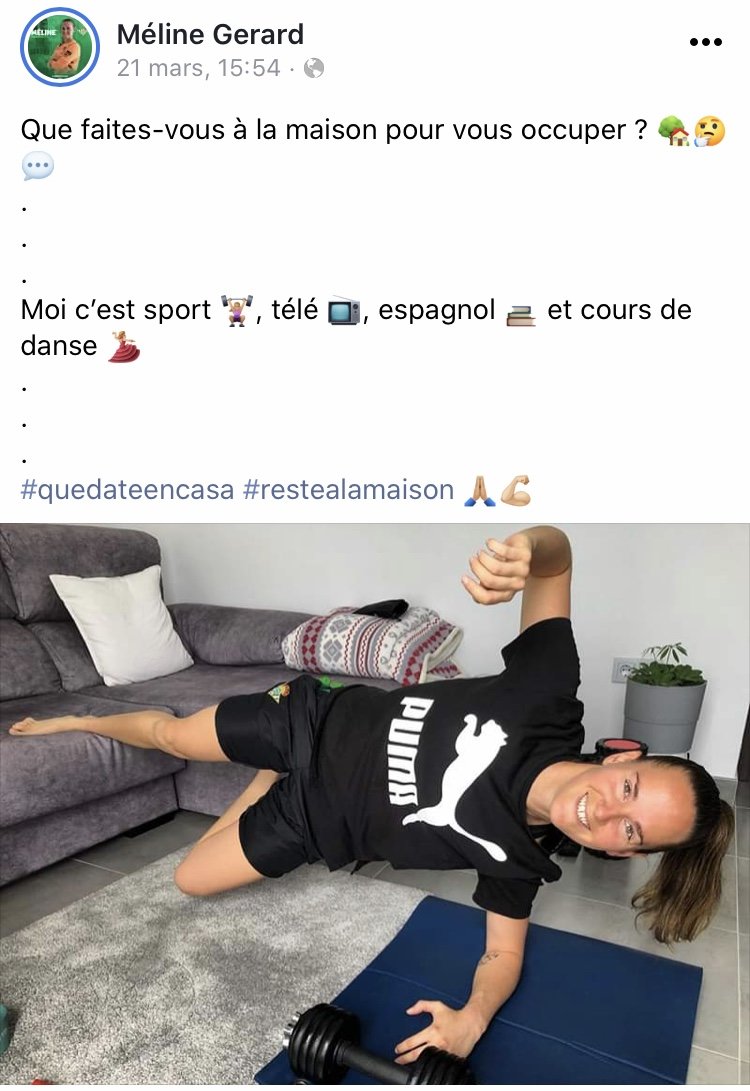Open Méline Gerard's profile picture
The width and height of the screenshot is (750, 1091).
point(60,47)
